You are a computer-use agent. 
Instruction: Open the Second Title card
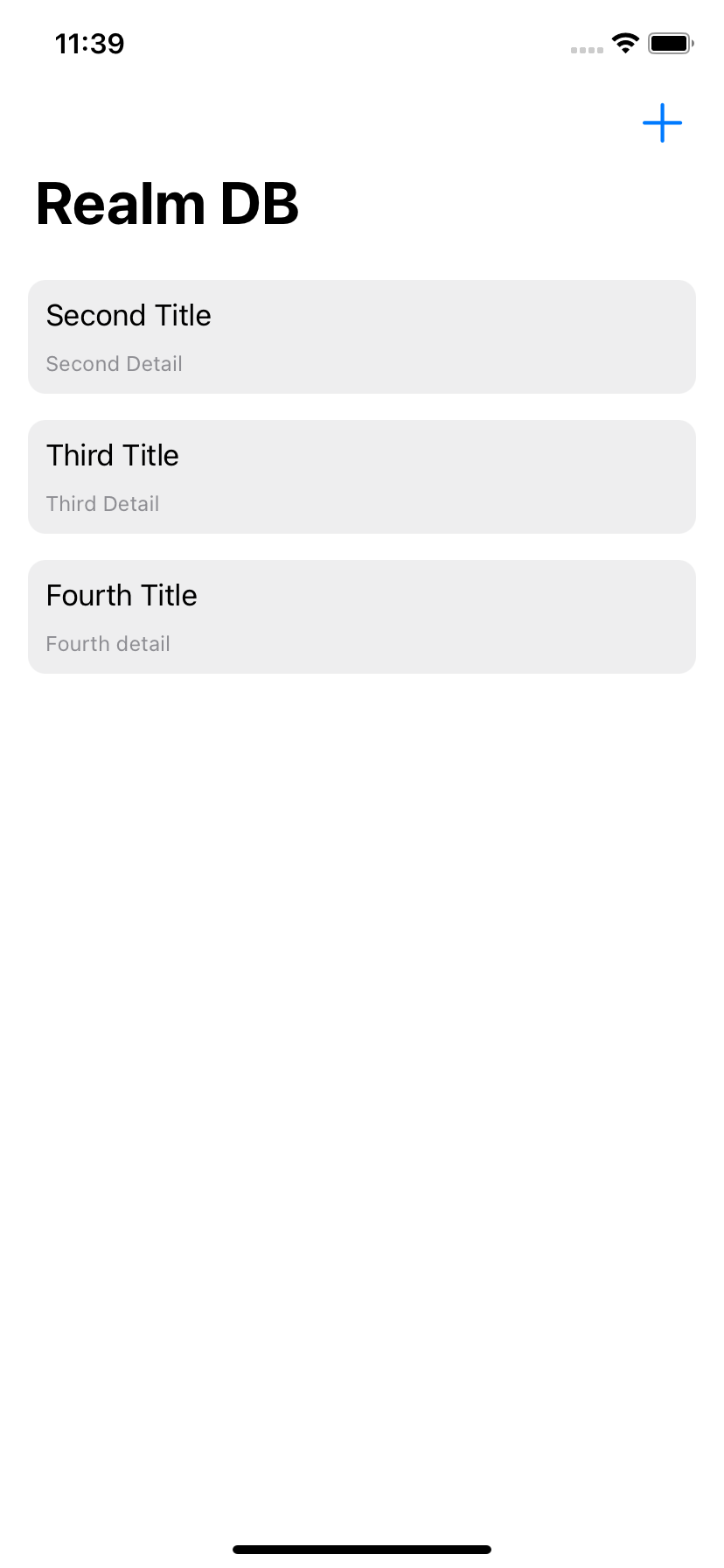[x=361, y=337]
